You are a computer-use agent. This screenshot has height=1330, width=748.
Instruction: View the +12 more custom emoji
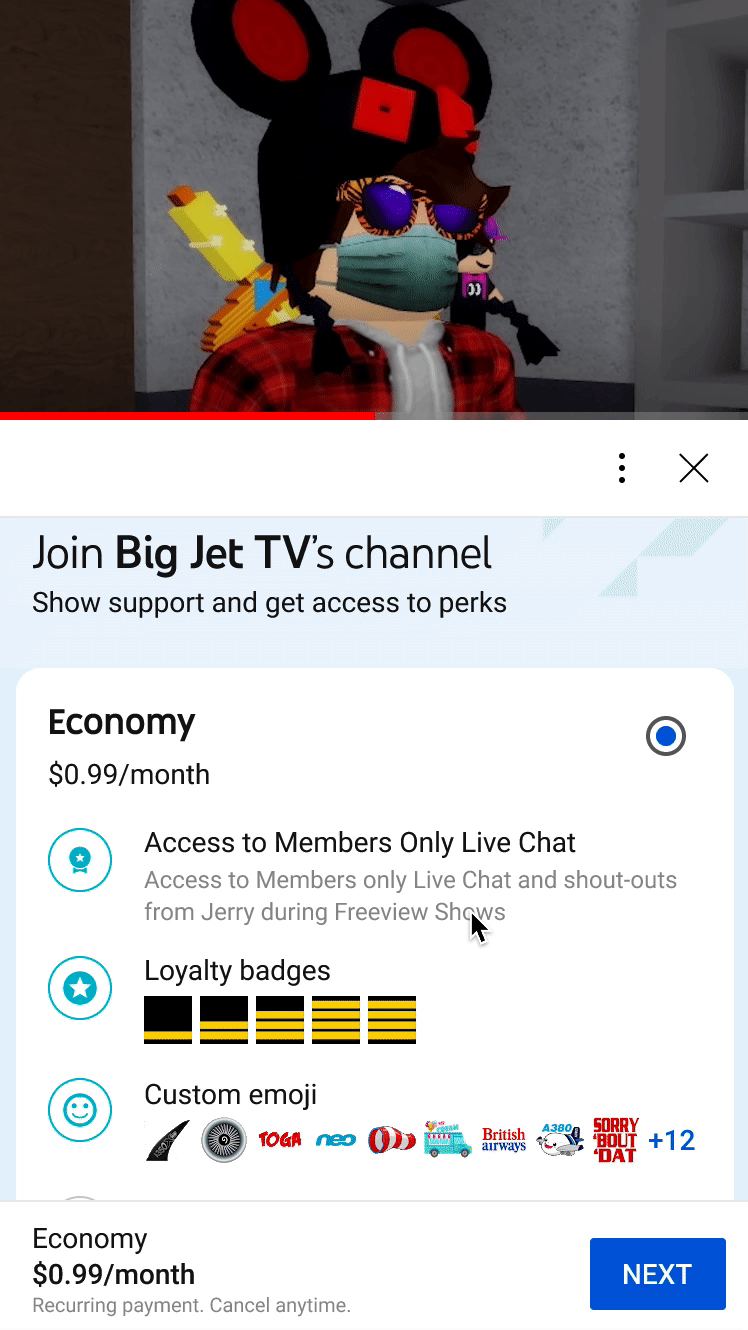click(671, 1140)
